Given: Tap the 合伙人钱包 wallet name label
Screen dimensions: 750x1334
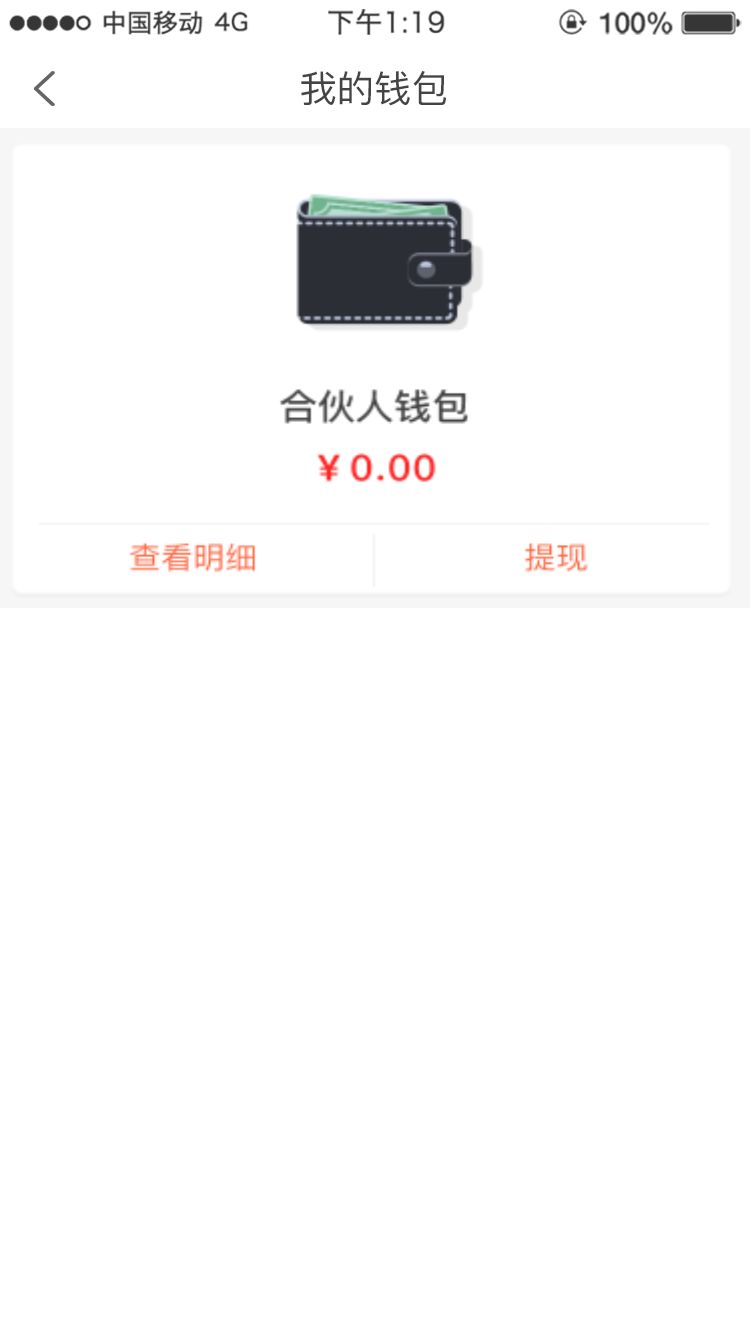Looking at the screenshot, I should pyautogui.click(x=375, y=406).
